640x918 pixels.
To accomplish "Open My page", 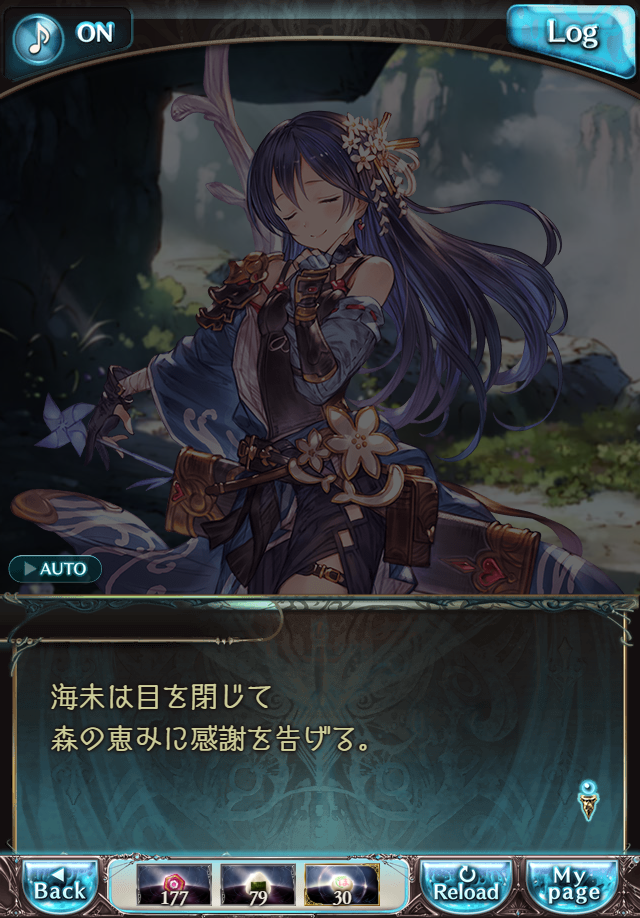I will click(x=574, y=885).
